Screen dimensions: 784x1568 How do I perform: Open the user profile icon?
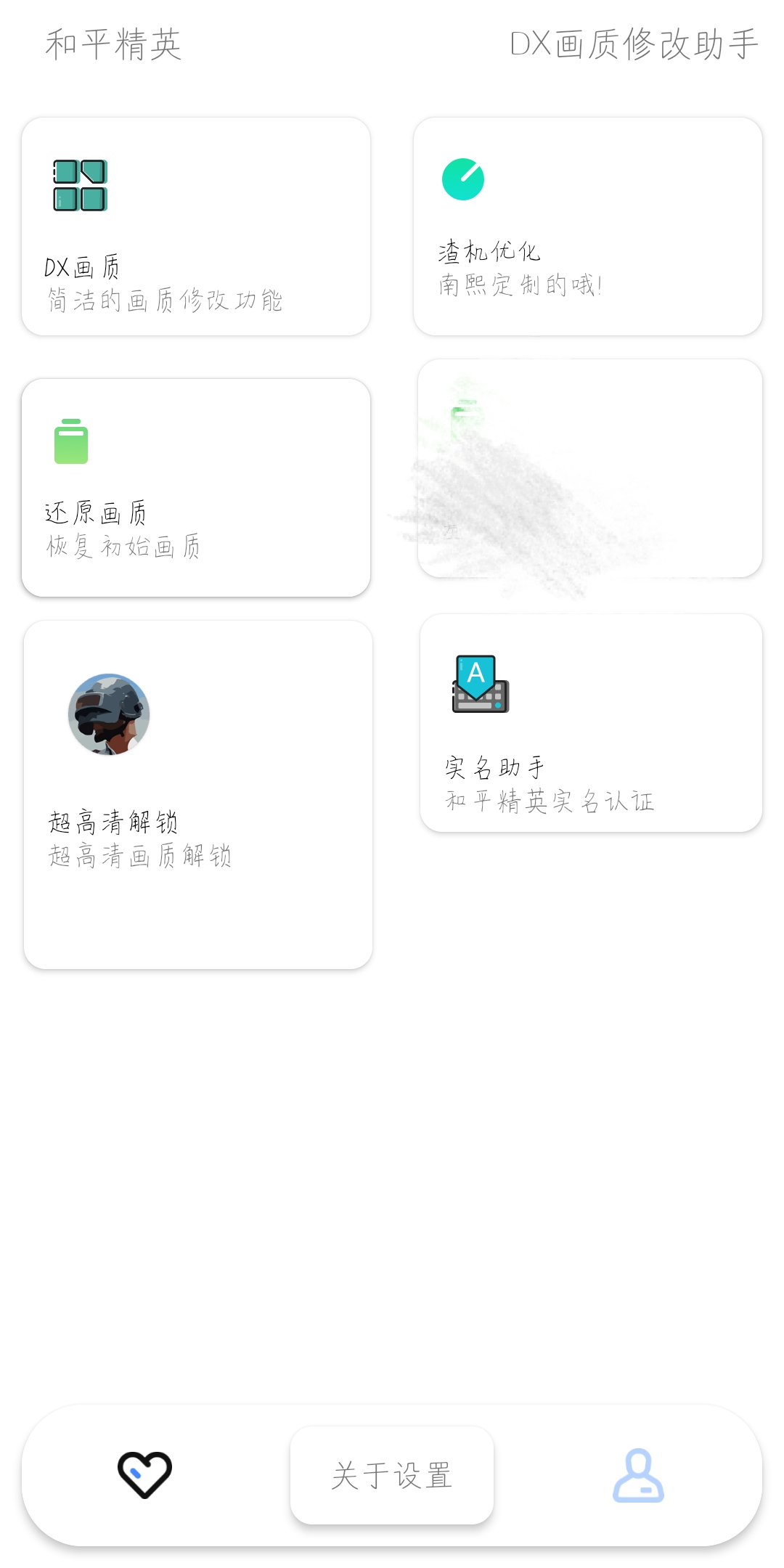(x=638, y=1475)
